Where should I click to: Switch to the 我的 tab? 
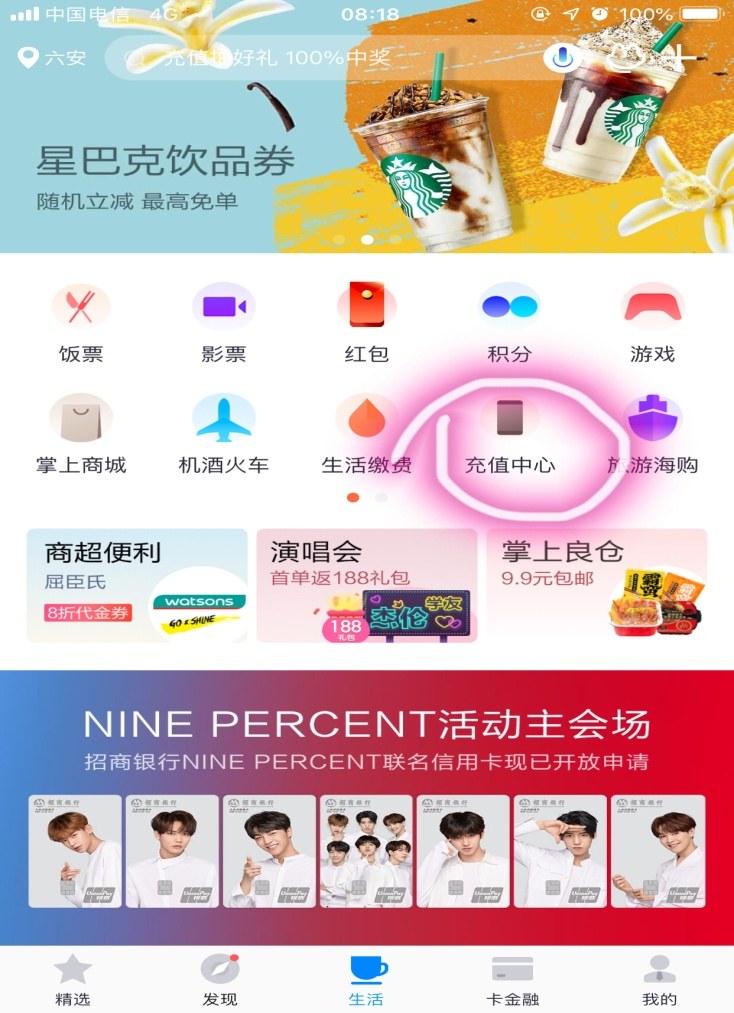pos(659,980)
